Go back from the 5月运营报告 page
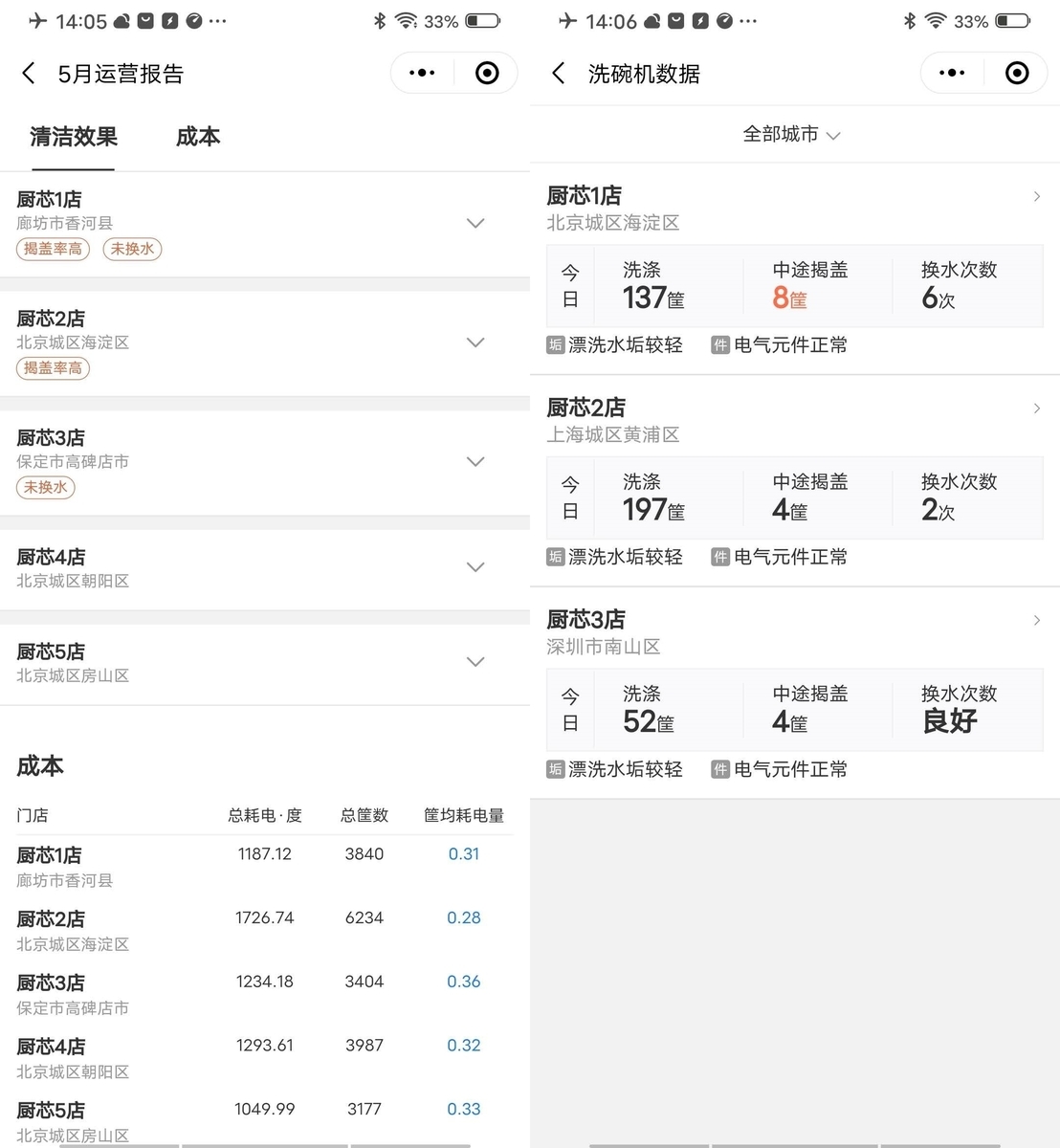This screenshot has width=1060, height=1148. 29,74
